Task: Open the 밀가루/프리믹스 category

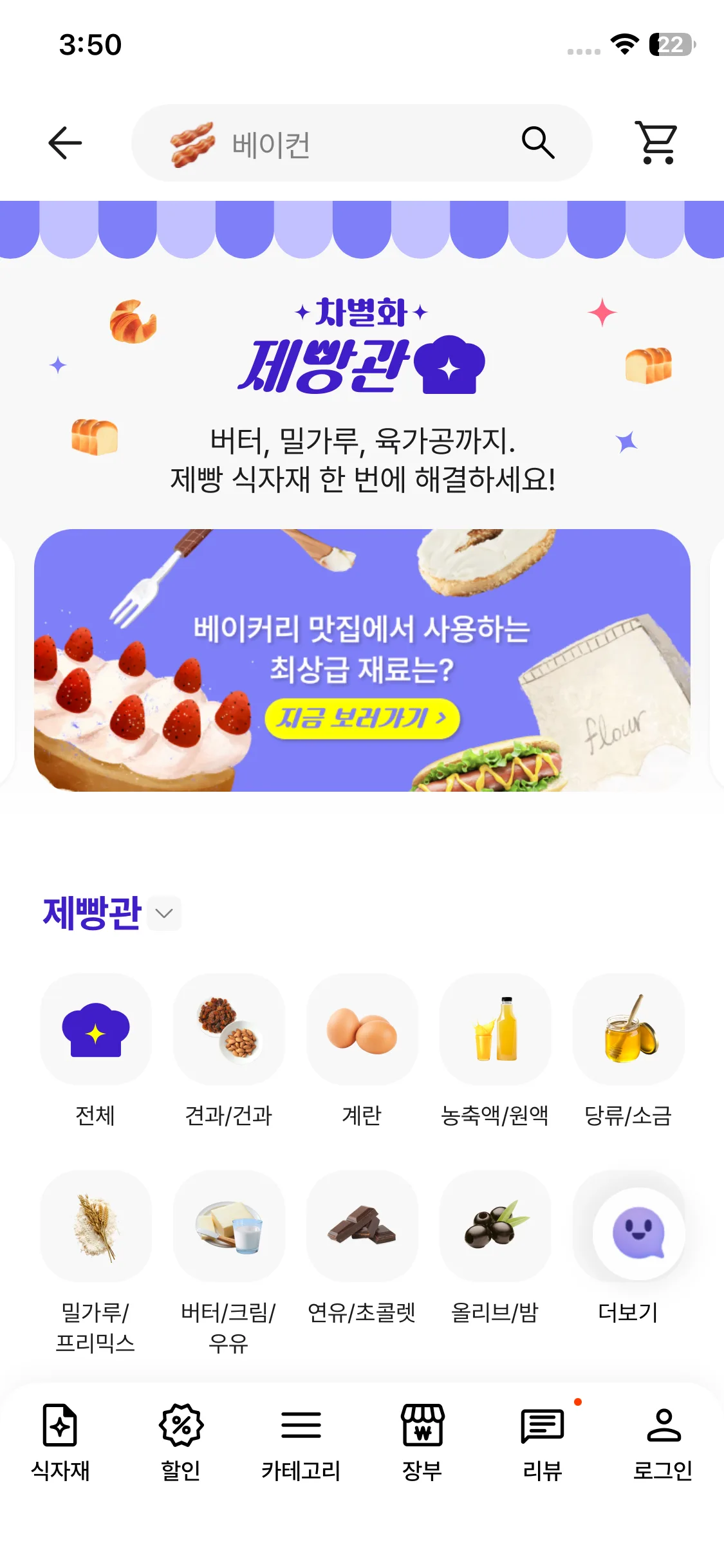Action: tap(96, 1227)
